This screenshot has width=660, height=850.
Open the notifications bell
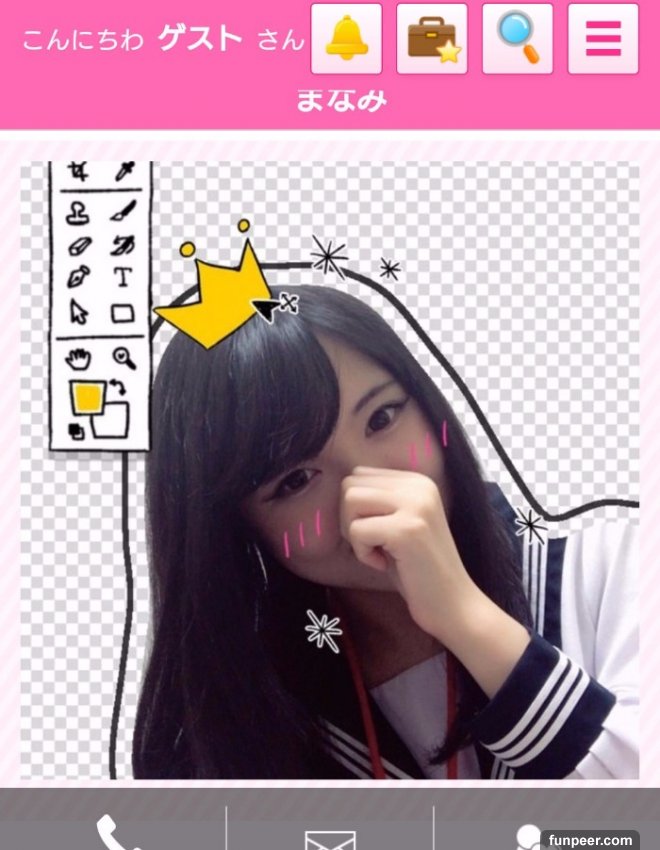click(x=346, y=39)
